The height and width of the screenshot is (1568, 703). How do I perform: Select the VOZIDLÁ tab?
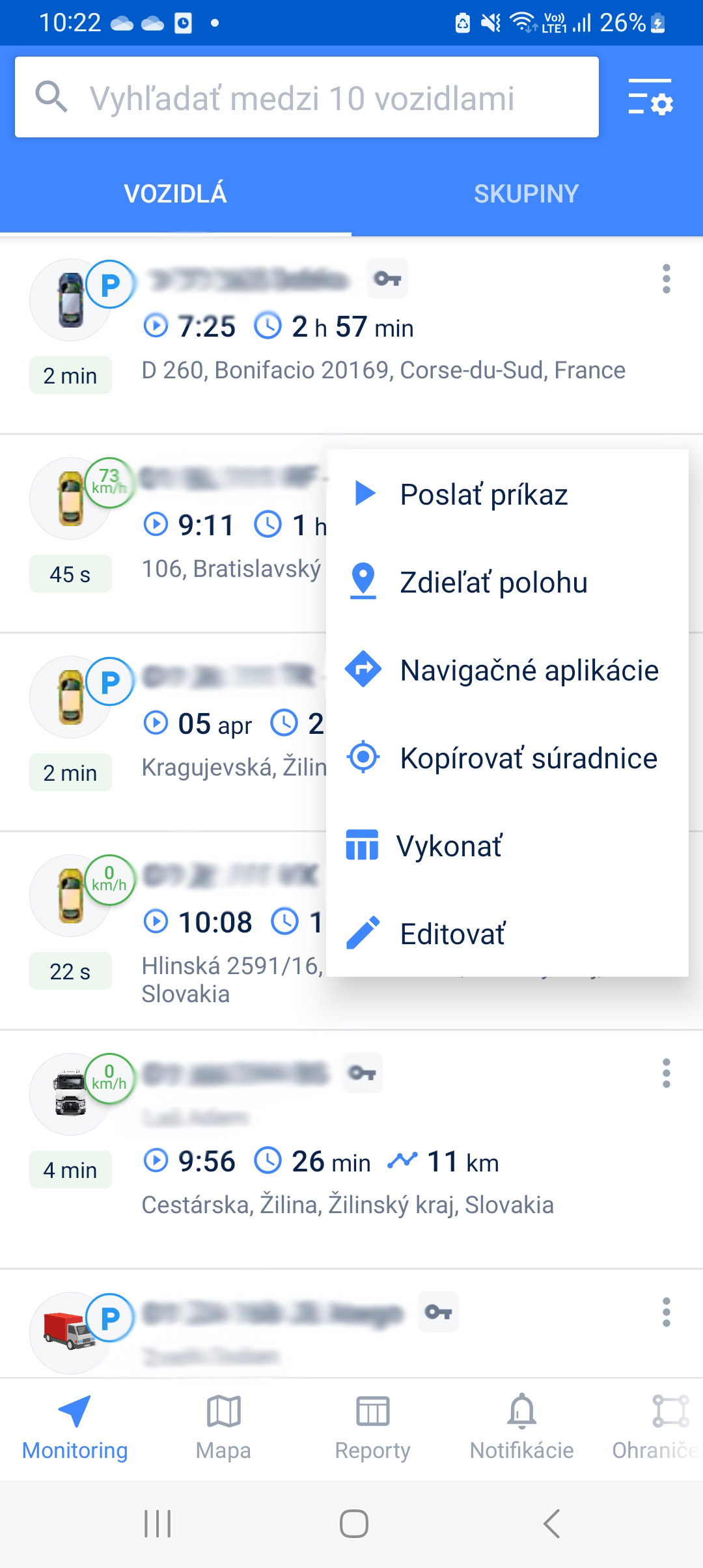[x=176, y=193]
